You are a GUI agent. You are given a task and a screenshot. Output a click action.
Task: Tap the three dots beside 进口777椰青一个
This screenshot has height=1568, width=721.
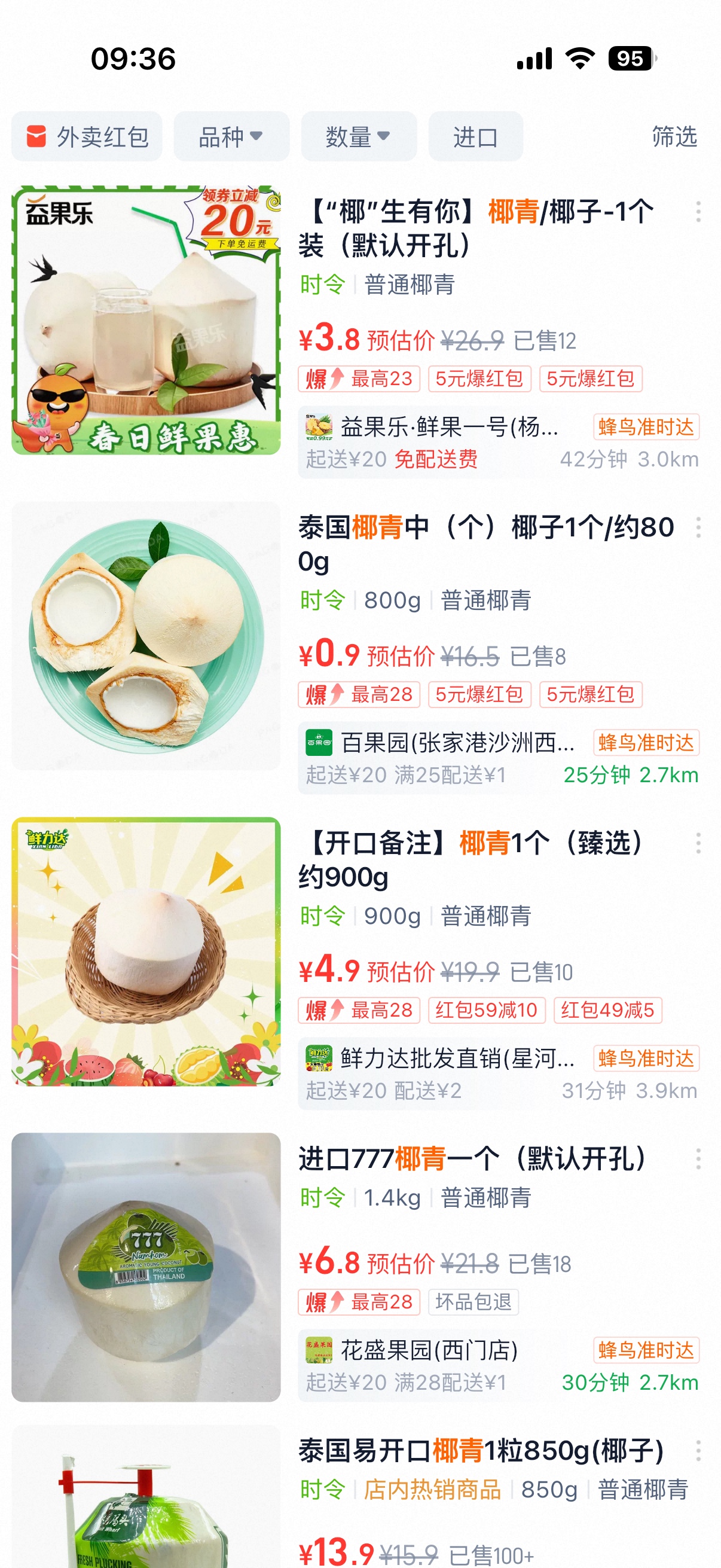point(698,1159)
